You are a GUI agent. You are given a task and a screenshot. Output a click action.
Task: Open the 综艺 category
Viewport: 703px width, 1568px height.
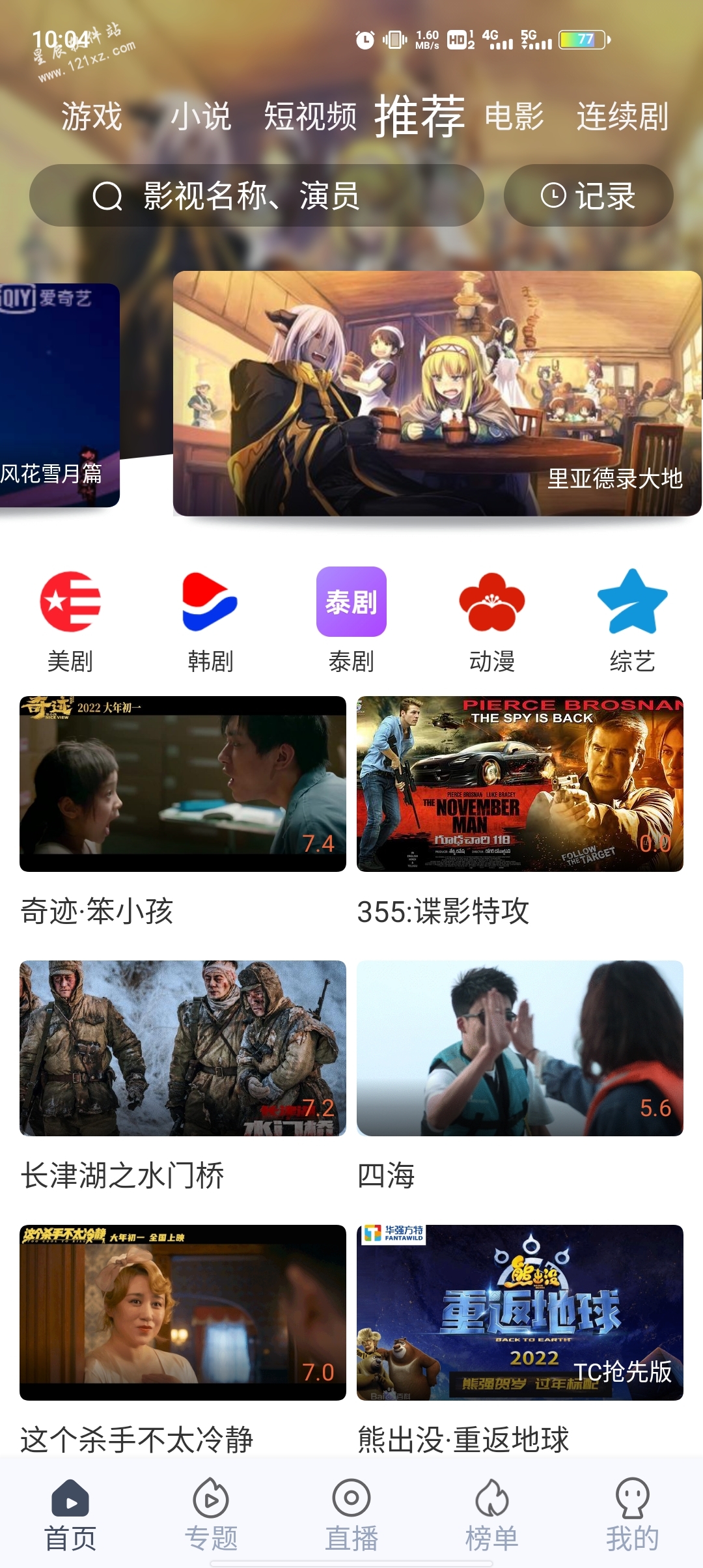632,620
